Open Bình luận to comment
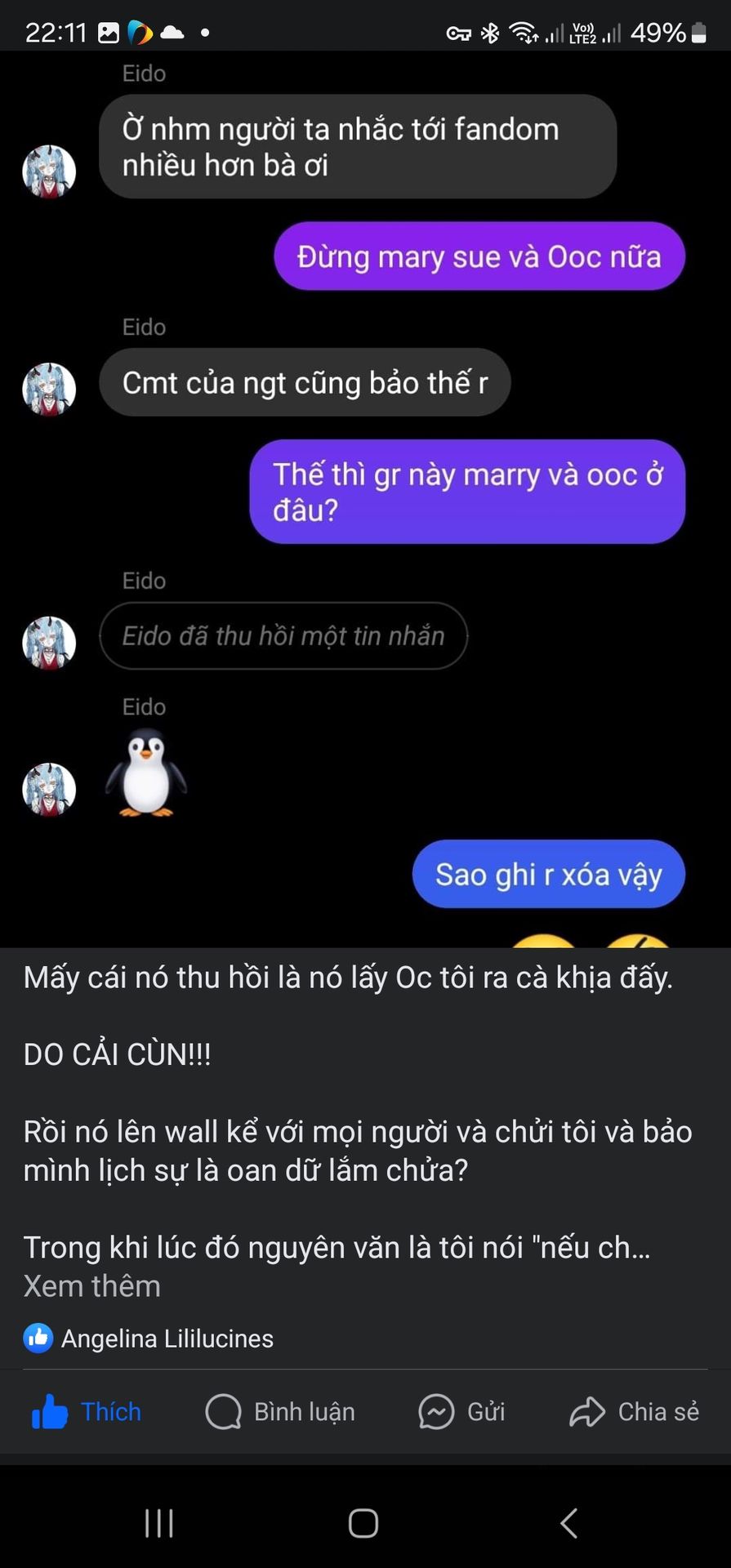 pyautogui.click(x=280, y=1412)
